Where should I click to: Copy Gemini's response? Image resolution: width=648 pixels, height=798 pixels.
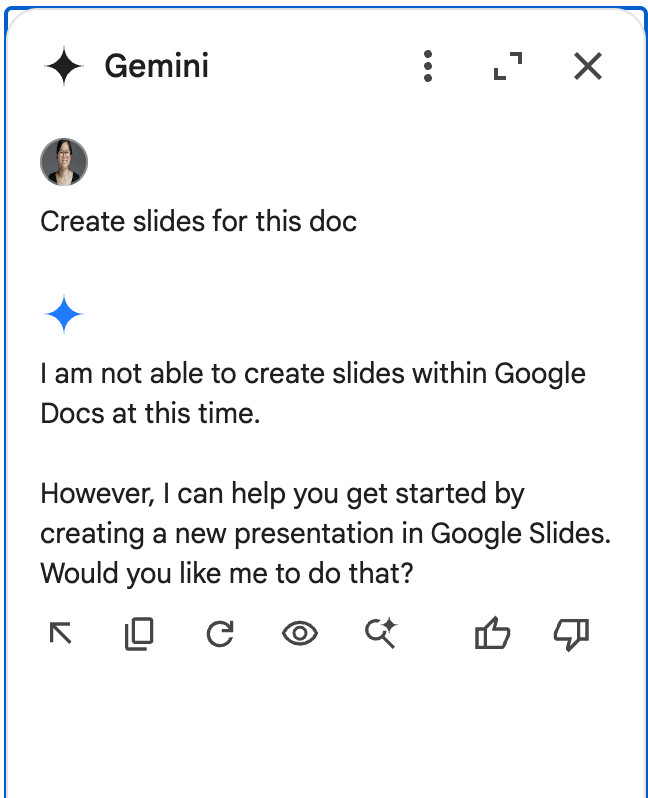(x=139, y=634)
